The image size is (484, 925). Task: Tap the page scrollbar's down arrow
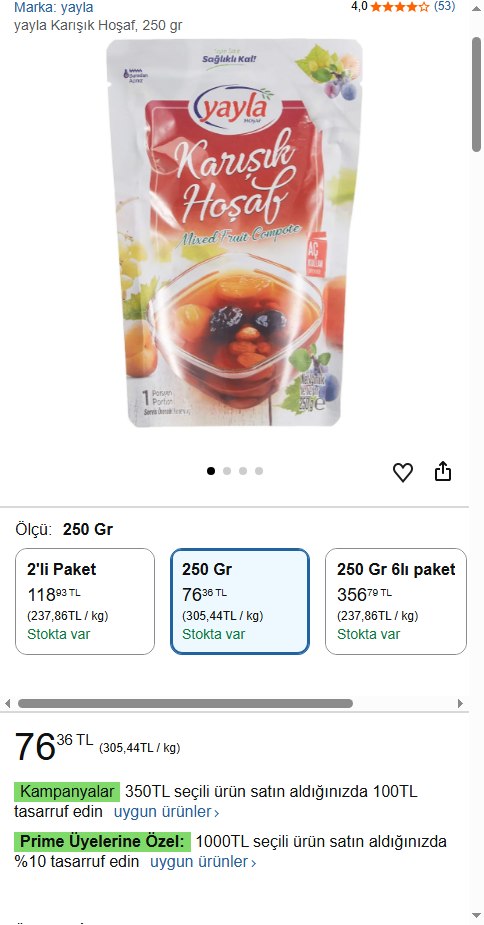point(476,916)
